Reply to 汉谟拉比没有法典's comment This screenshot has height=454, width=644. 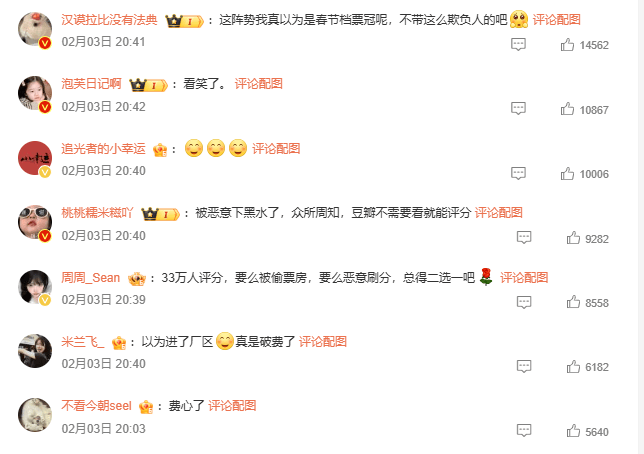[518, 45]
